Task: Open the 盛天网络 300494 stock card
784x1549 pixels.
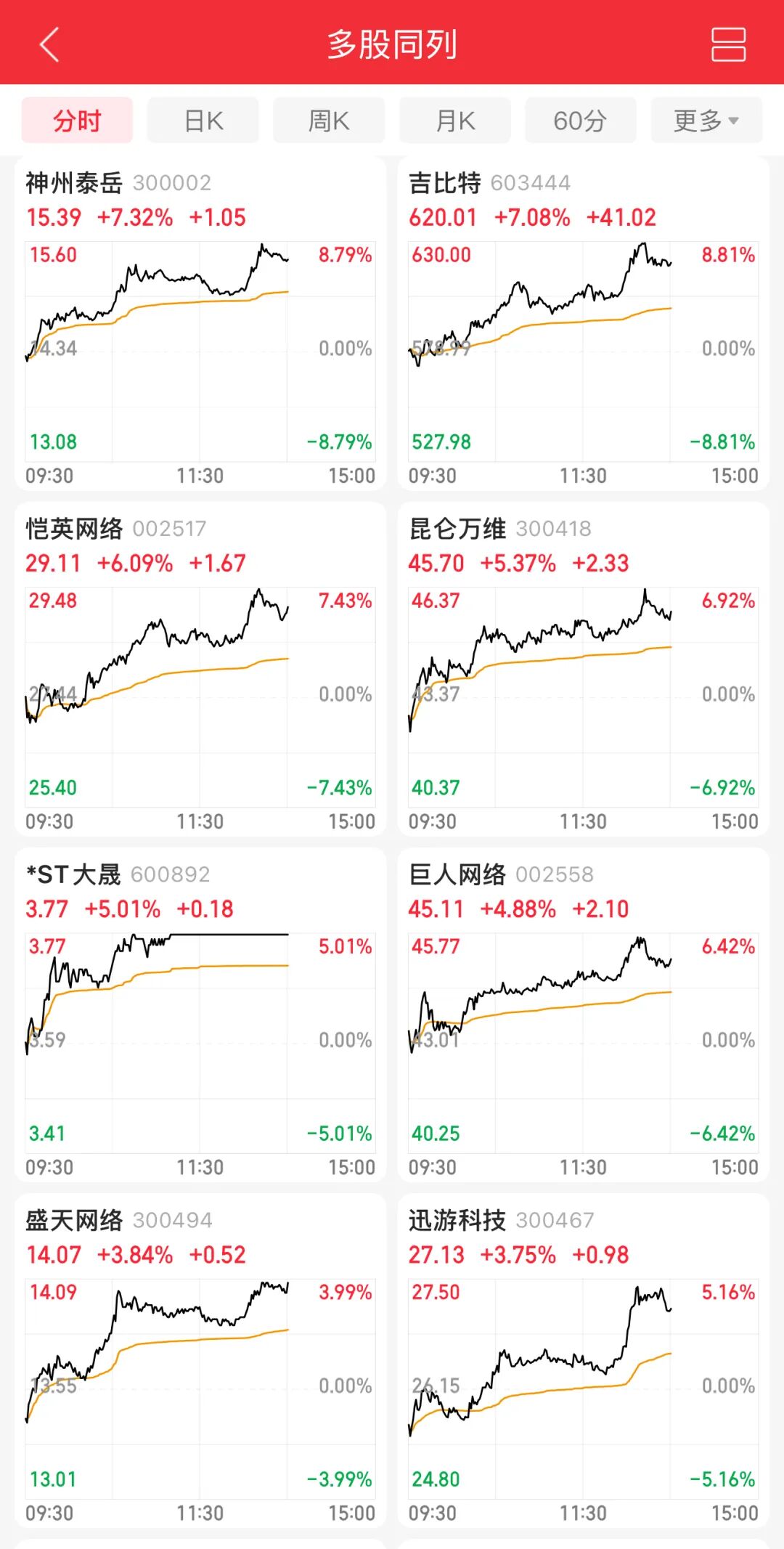Action: point(200,1361)
